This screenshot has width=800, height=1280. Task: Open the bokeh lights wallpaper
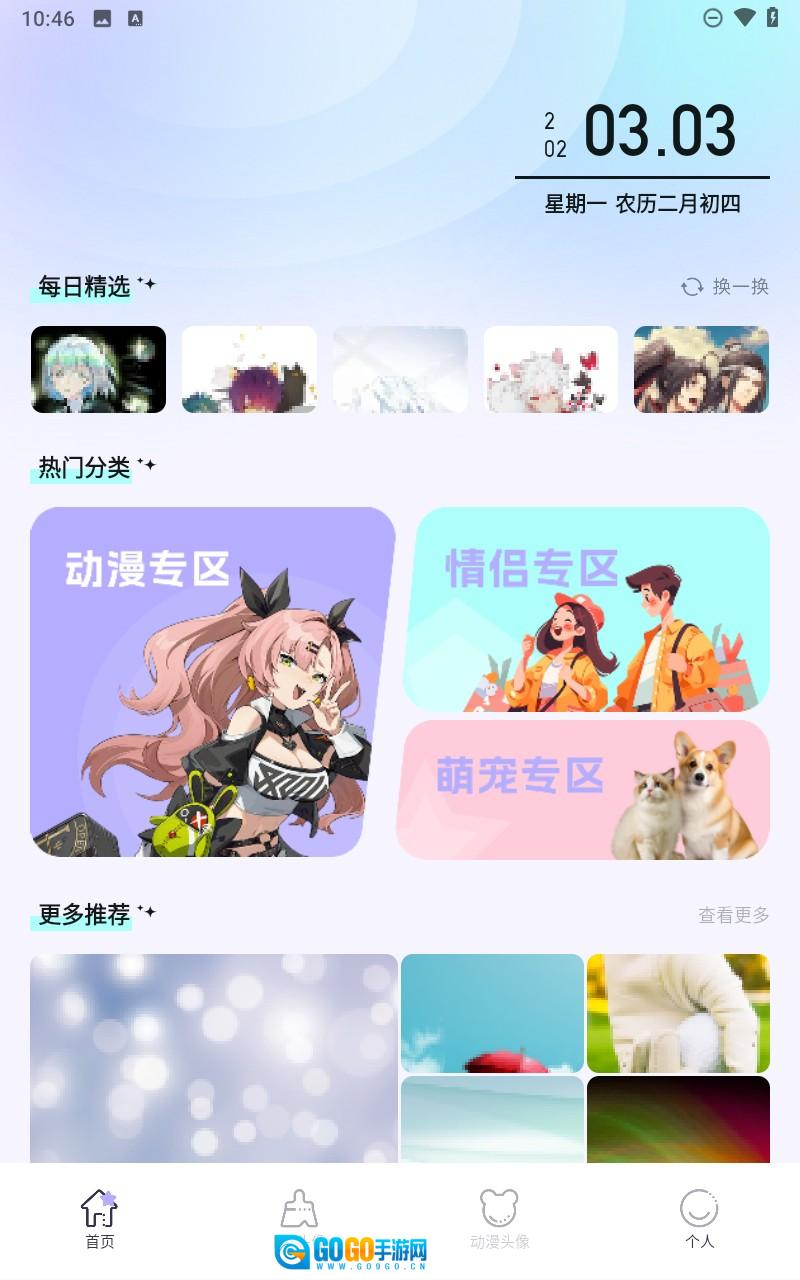213,1057
